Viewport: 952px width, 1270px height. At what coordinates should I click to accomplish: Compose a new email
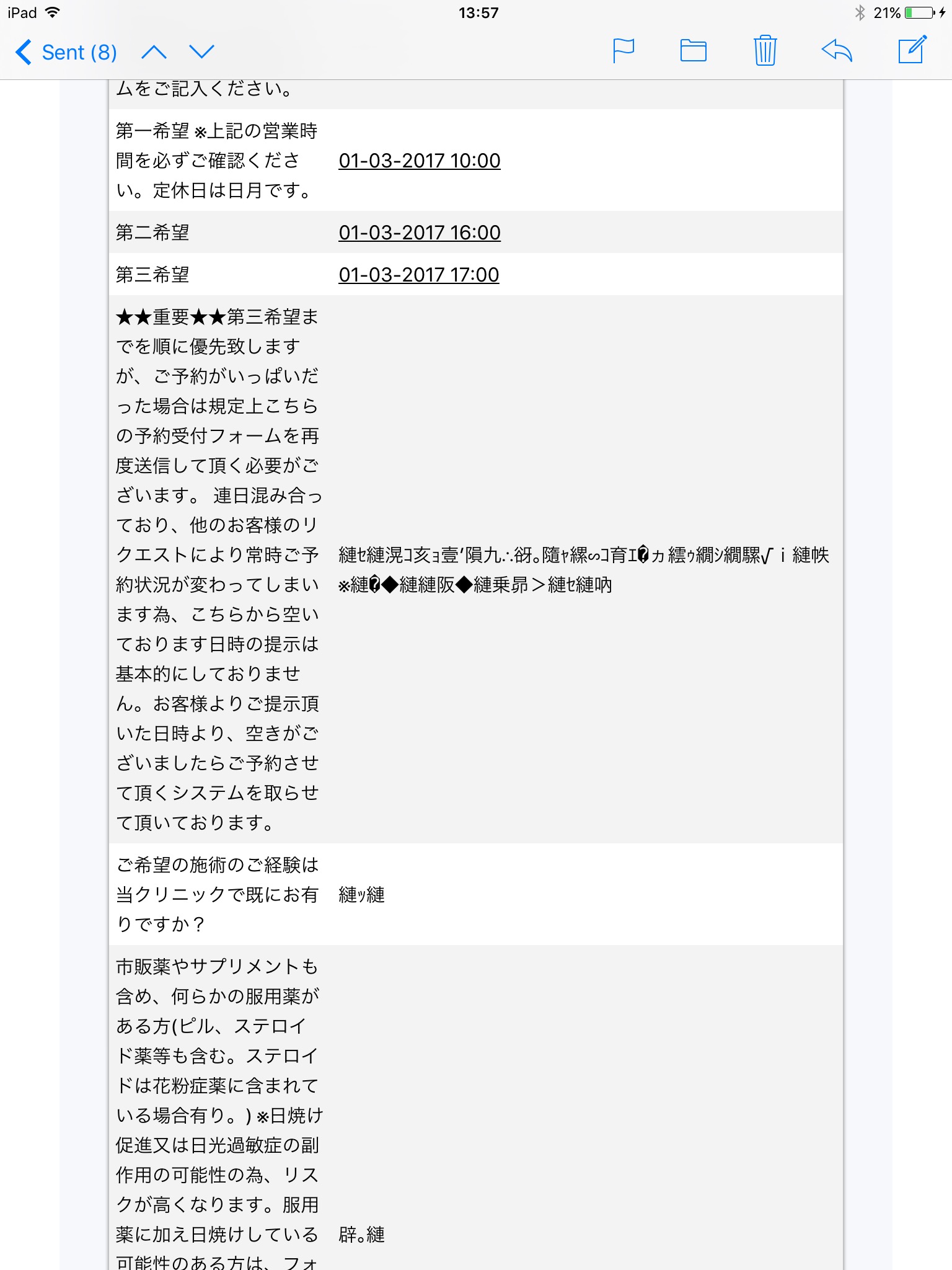pyautogui.click(x=912, y=50)
